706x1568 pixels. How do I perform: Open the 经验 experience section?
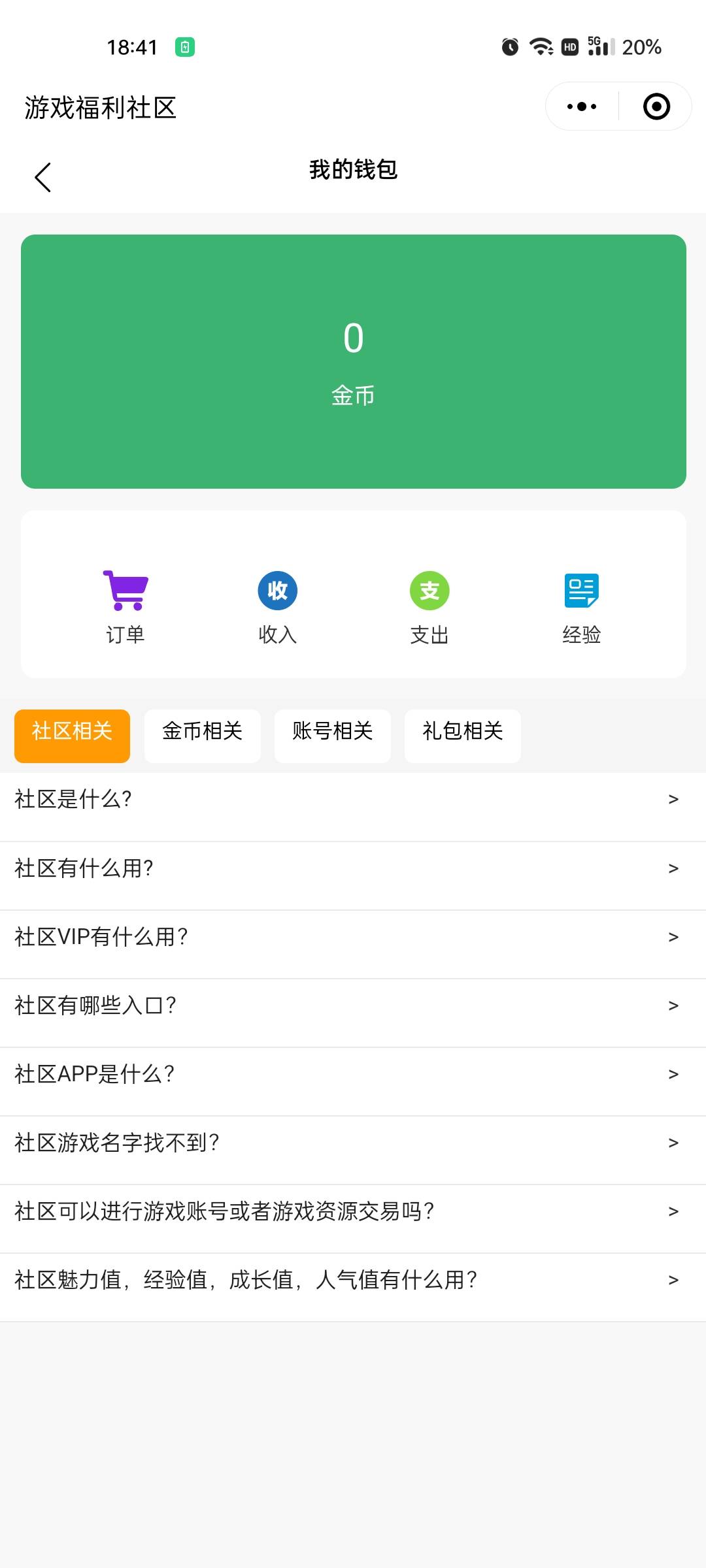582,608
